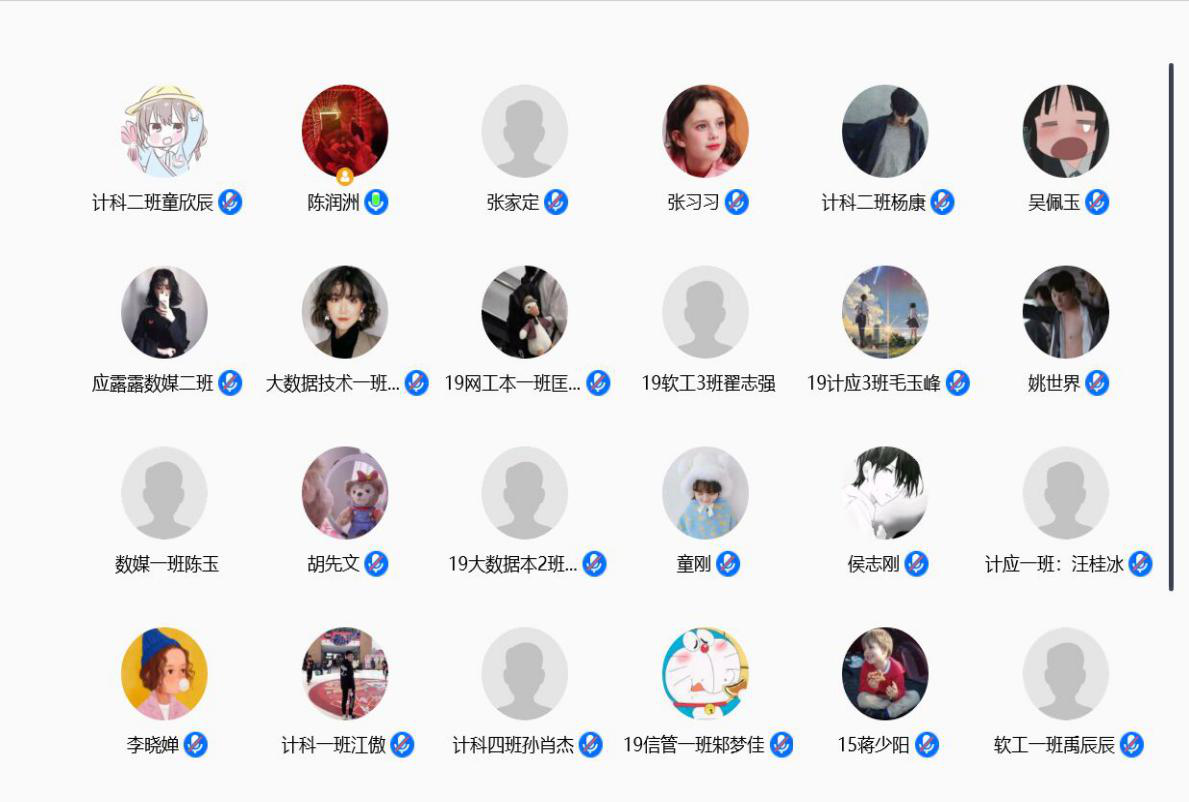Tap 数媒一班陈玉's avatar
The height and width of the screenshot is (802, 1189).
165,493
